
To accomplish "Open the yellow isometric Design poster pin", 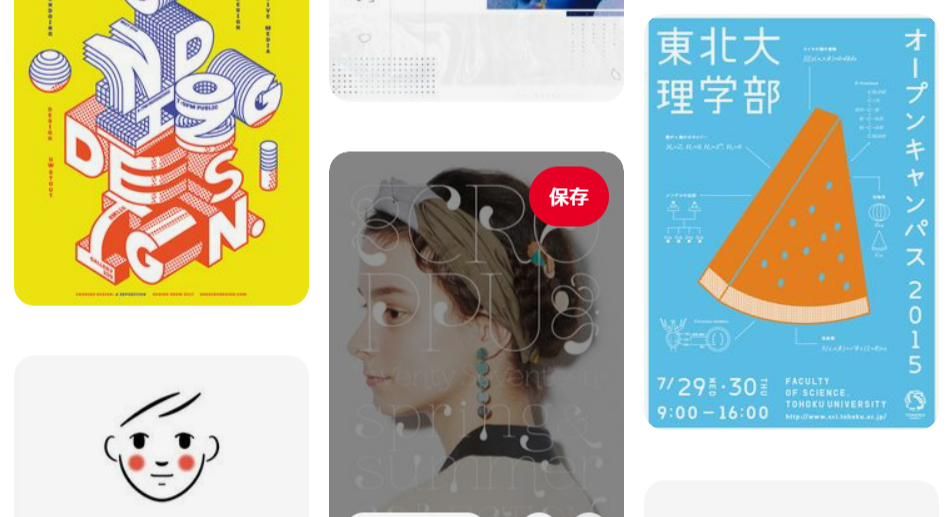I will pyautogui.click(x=161, y=150).
